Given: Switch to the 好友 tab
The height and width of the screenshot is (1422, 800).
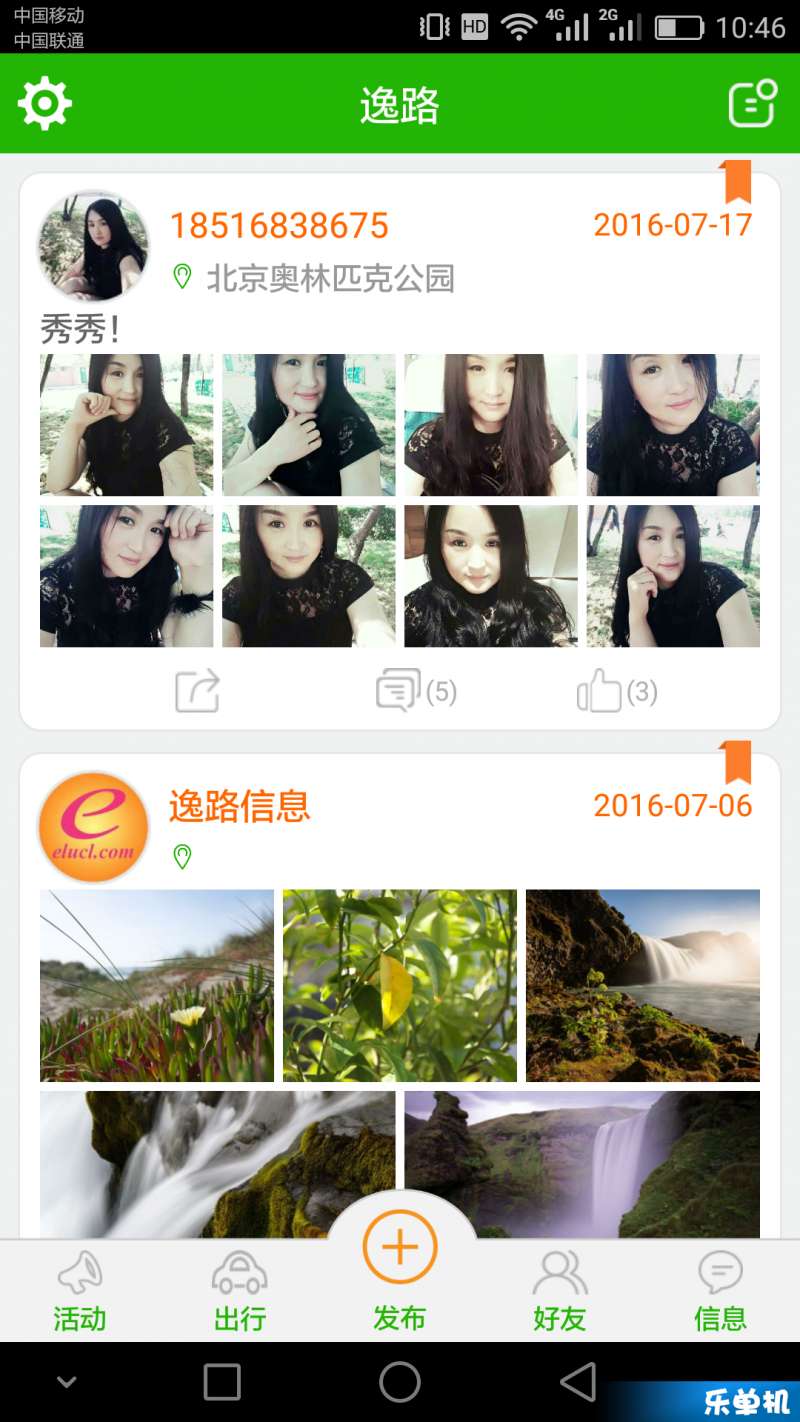Looking at the screenshot, I should pos(560,1292).
